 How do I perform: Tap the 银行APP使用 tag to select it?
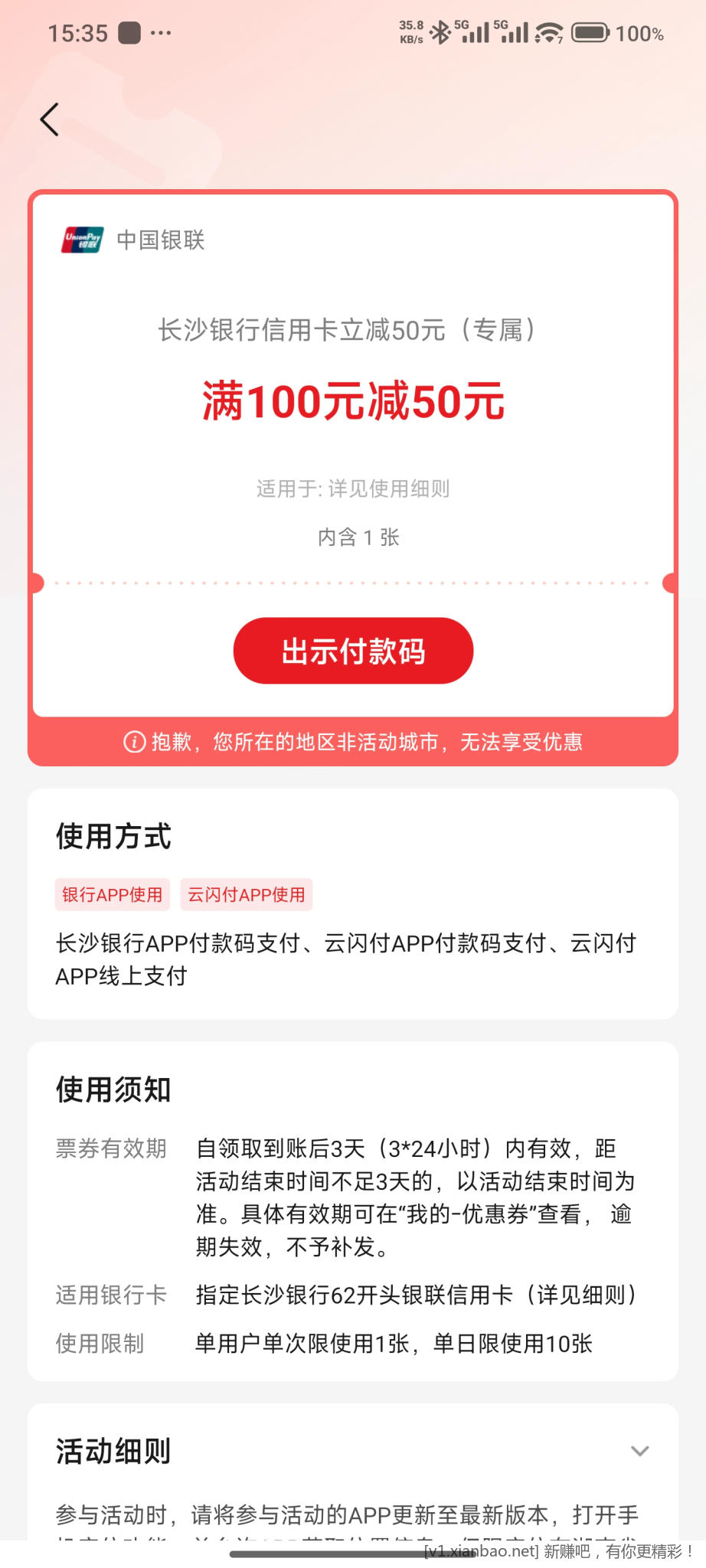point(112,894)
